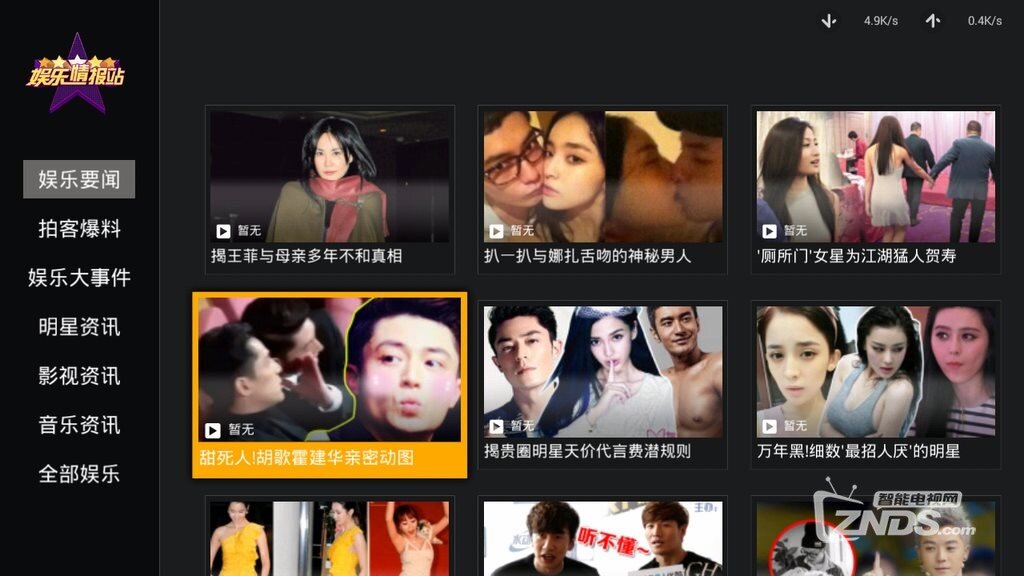Viewport: 1024px width, 576px height.
Task: Show 全部娱乐 category
Action: pyautogui.click(x=79, y=474)
